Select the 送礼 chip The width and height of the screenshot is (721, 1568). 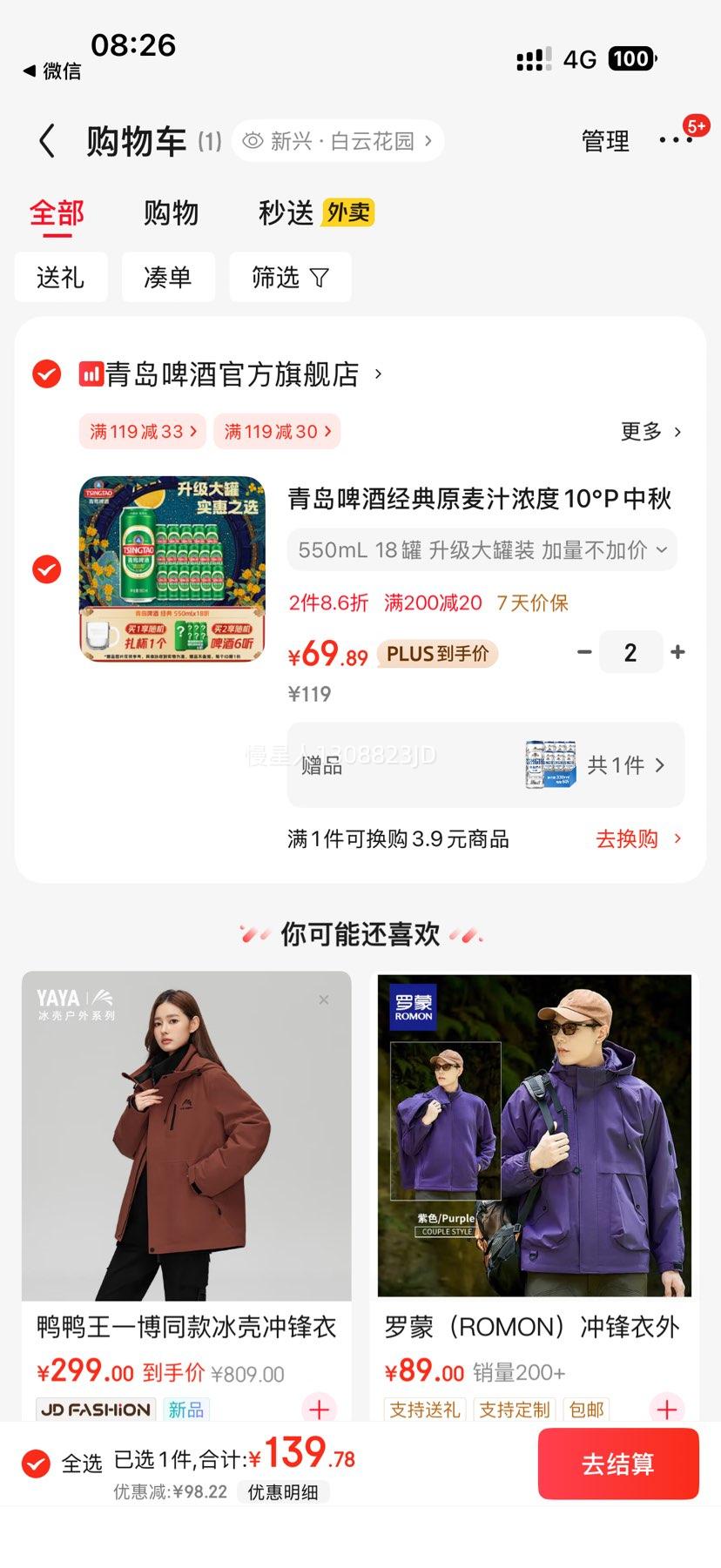click(x=60, y=278)
